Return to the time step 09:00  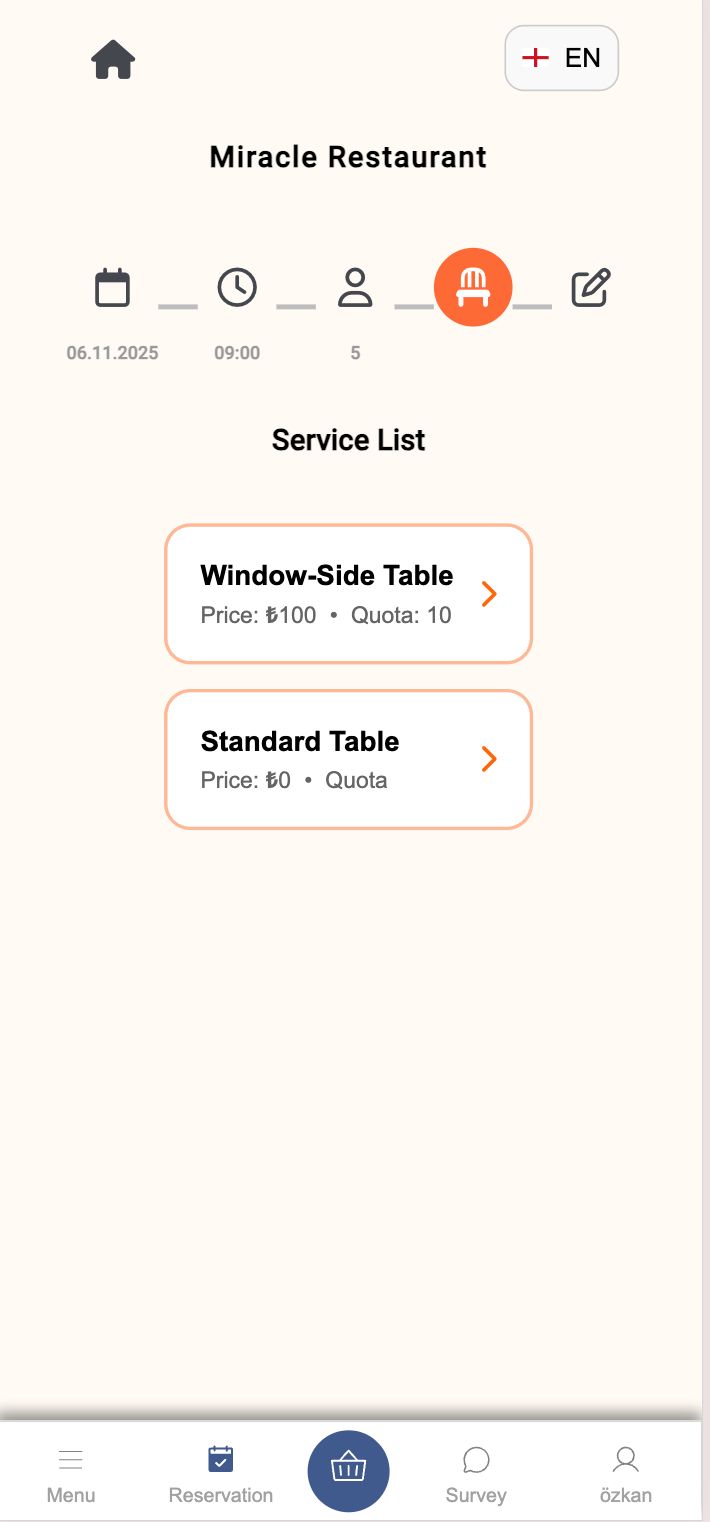[237, 288]
